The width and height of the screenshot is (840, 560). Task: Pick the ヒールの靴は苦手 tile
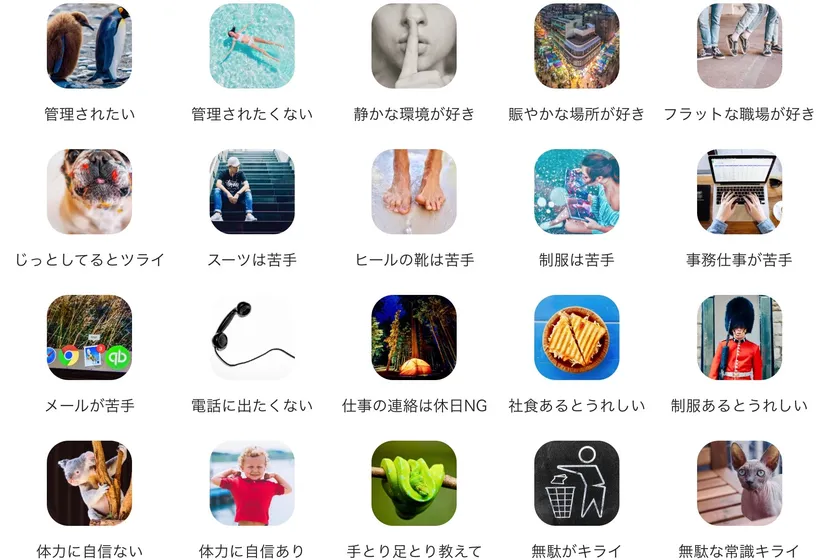pyautogui.click(x=414, y=192)
